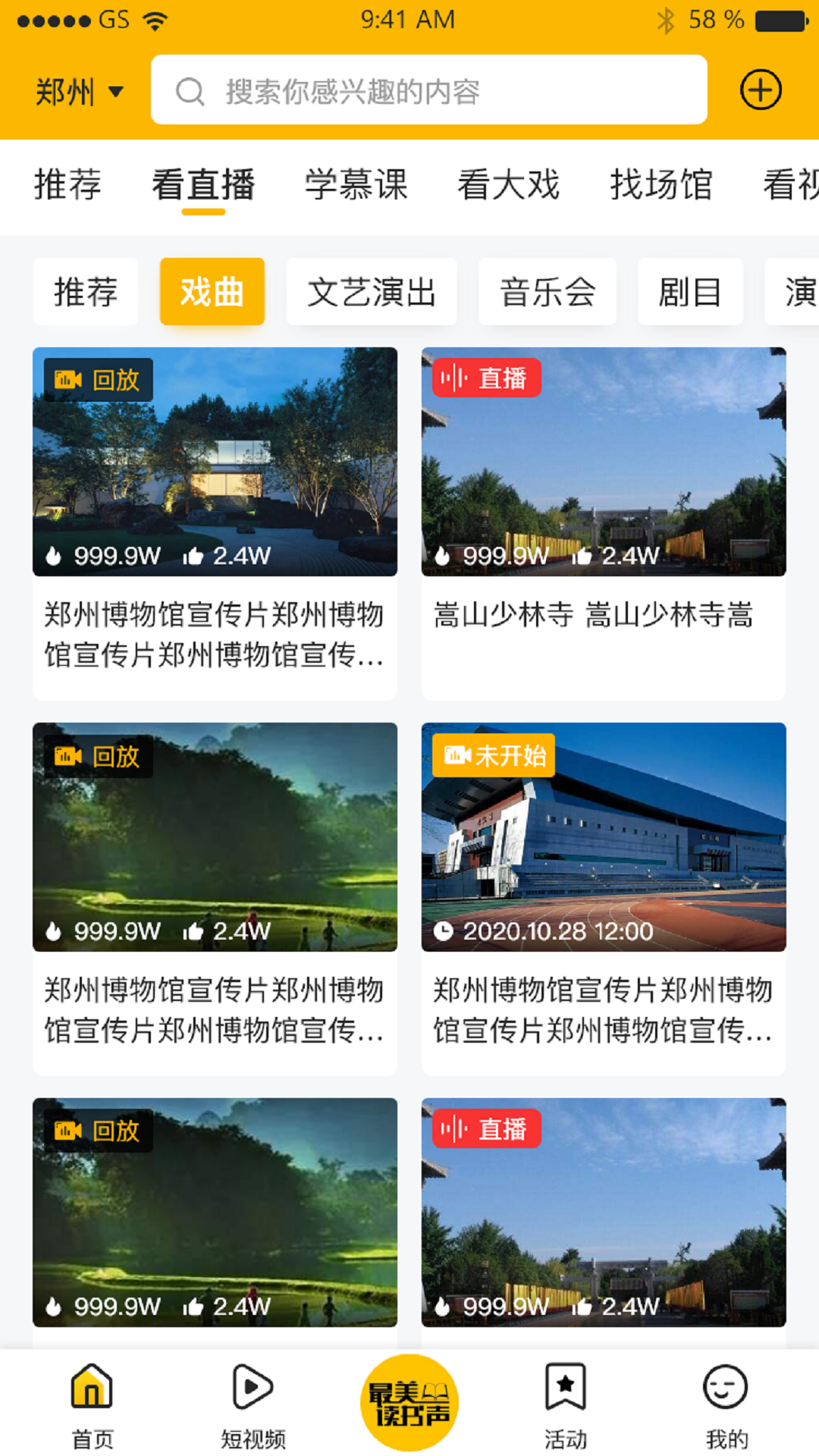Open the 郑州 city dropdown
Viewport: 819px width, 1456px height.
click(x=79, y=92)
